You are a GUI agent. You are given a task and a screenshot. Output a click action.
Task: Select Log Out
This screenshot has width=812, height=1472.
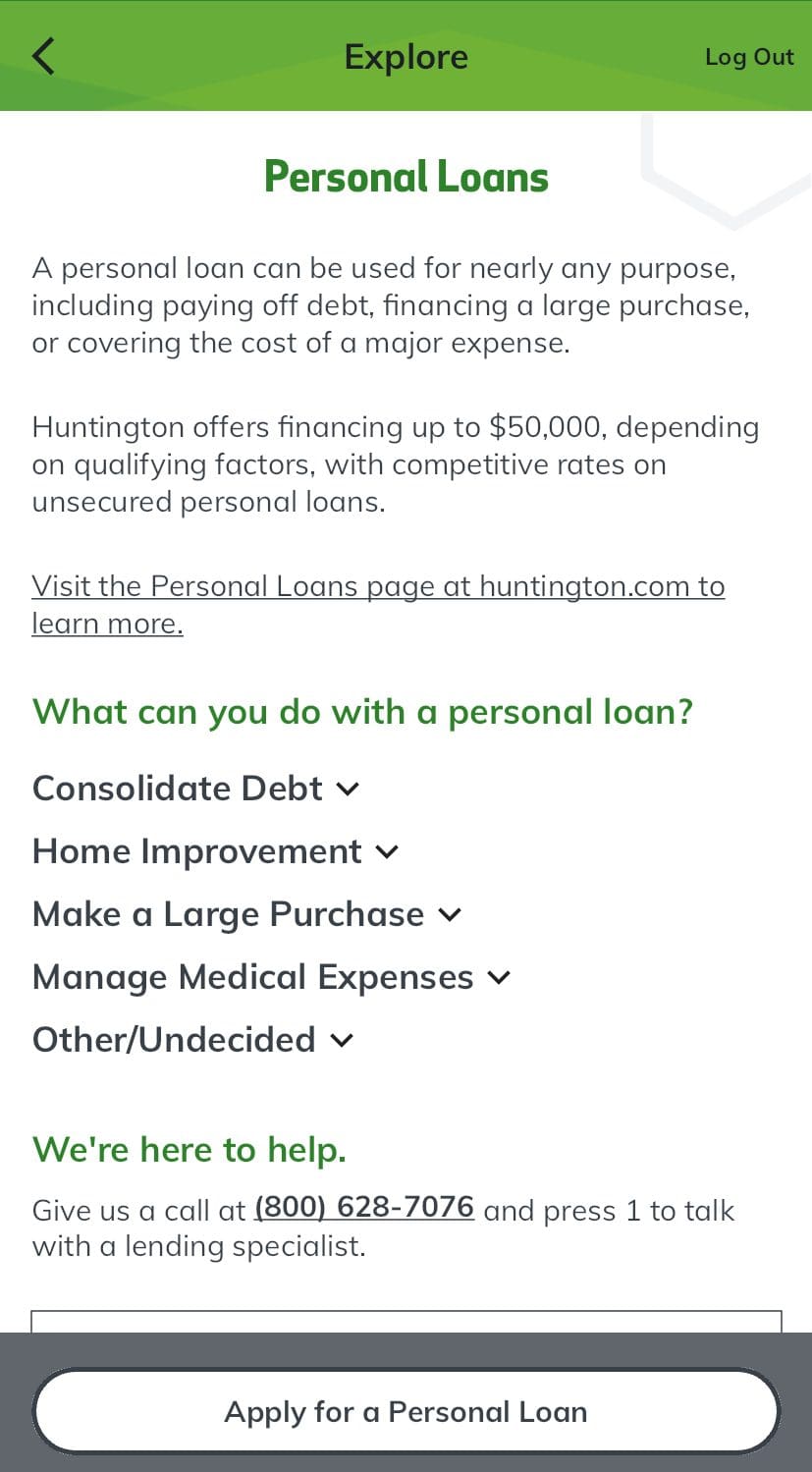click(x=749, y=56)
